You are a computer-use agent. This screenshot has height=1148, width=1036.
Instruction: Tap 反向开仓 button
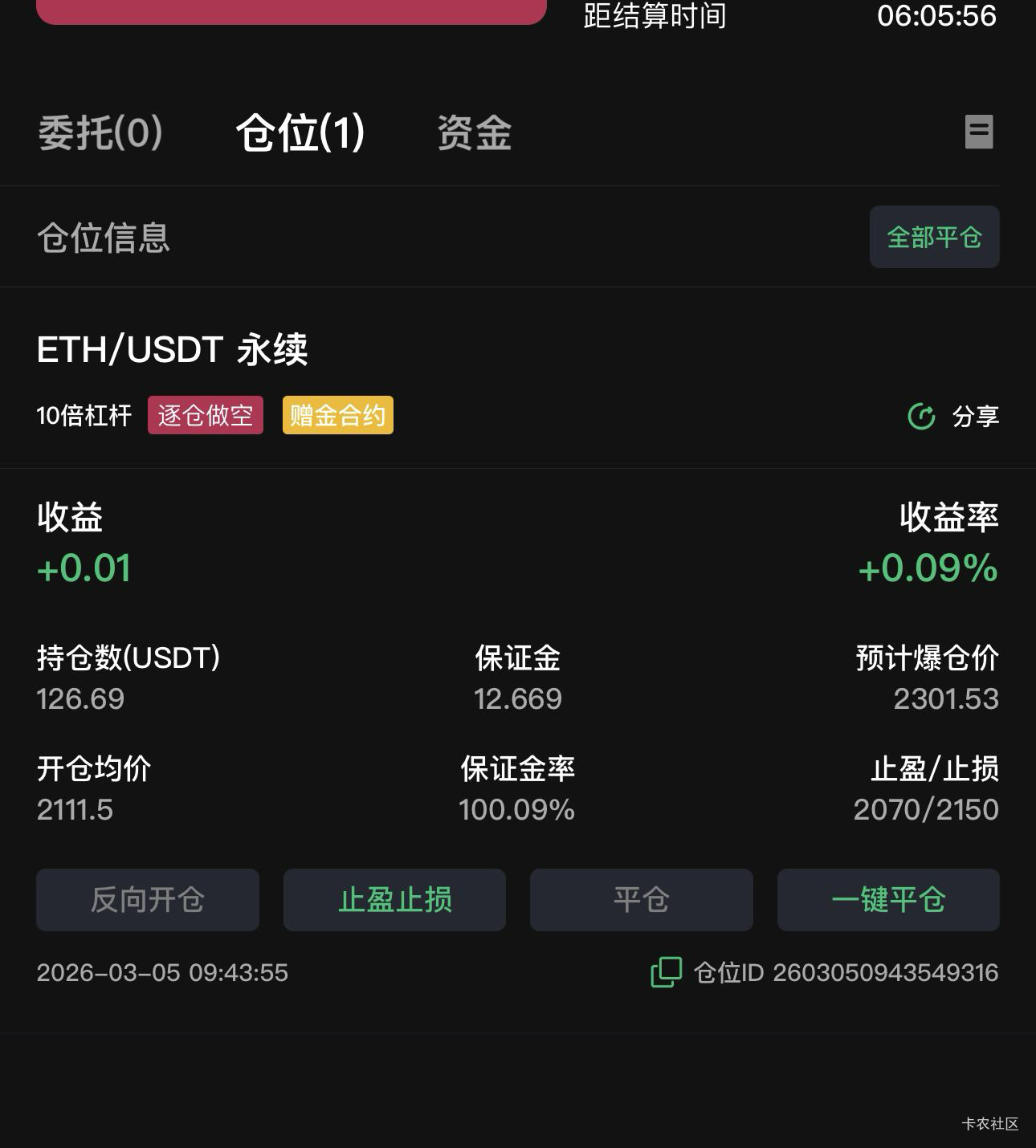pos(148,900)
